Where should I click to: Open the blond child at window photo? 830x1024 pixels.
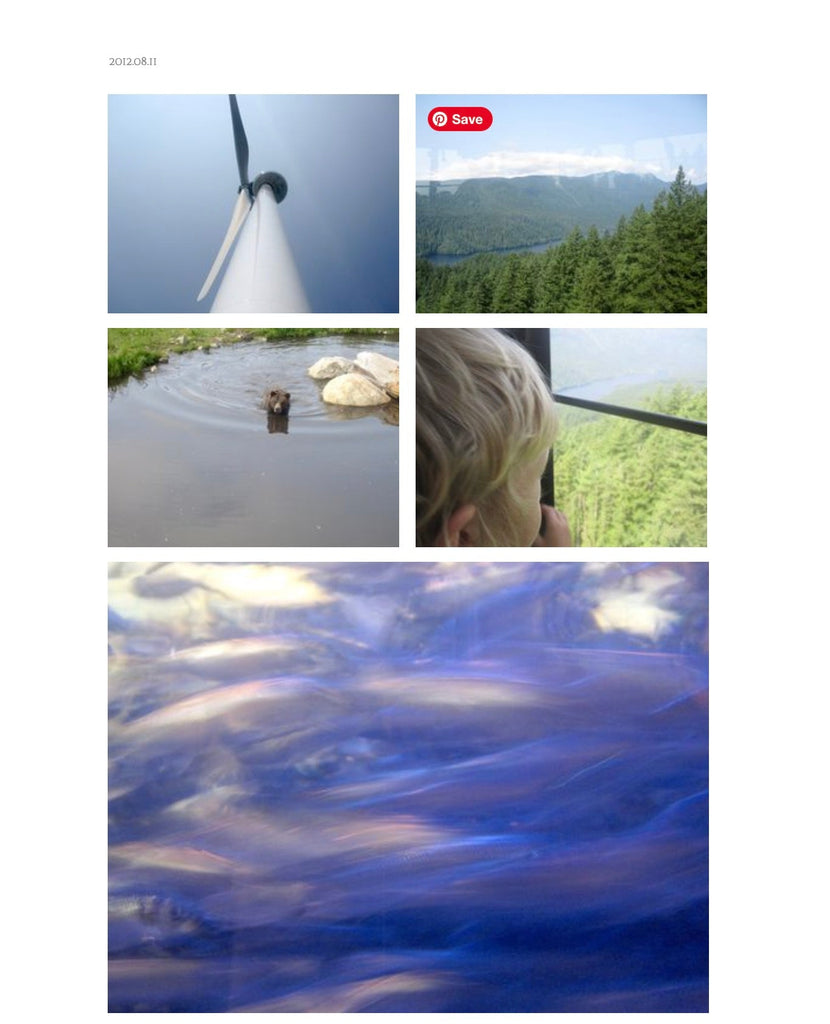point(561,438)
